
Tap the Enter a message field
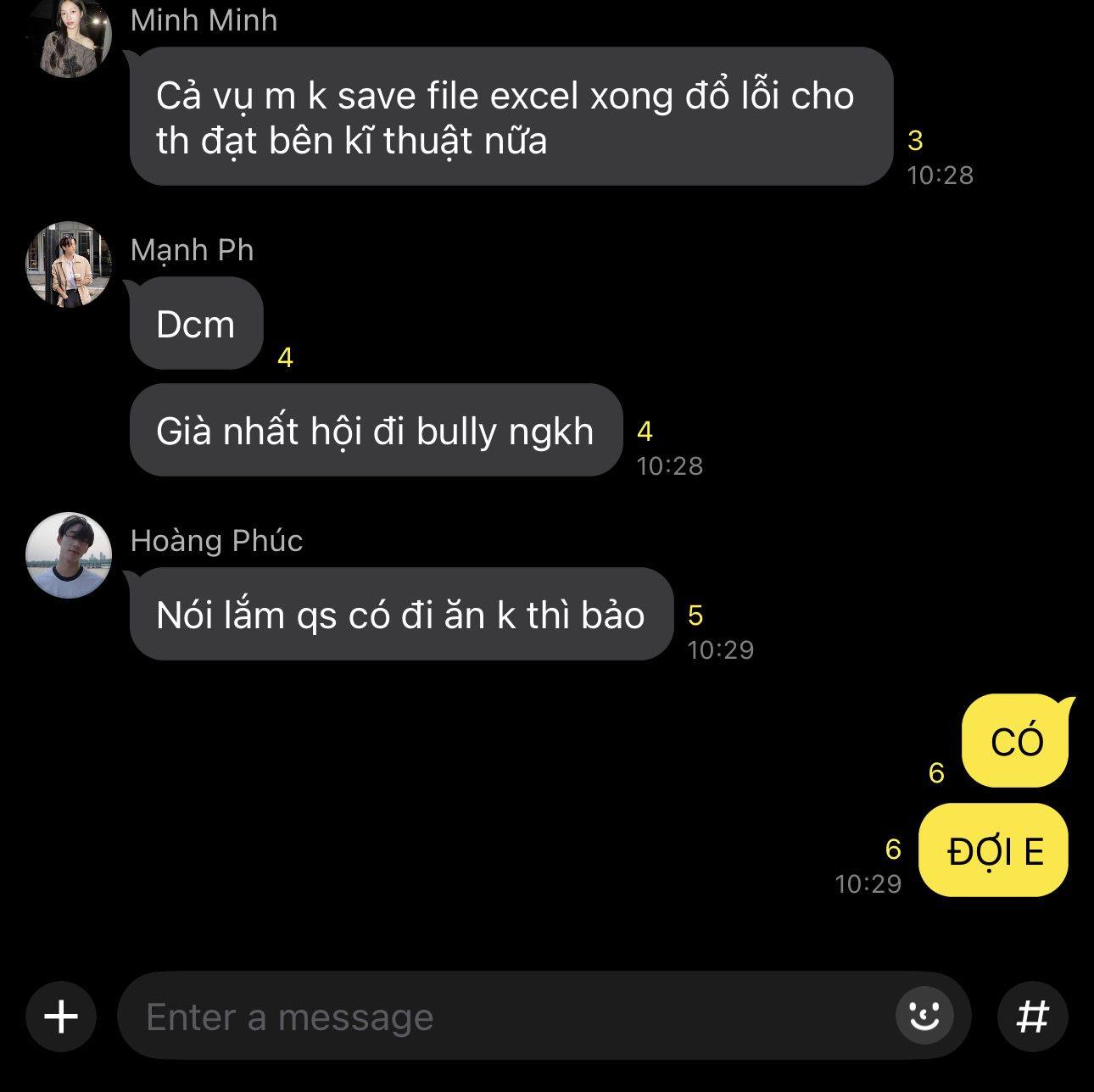point(500,1016)
